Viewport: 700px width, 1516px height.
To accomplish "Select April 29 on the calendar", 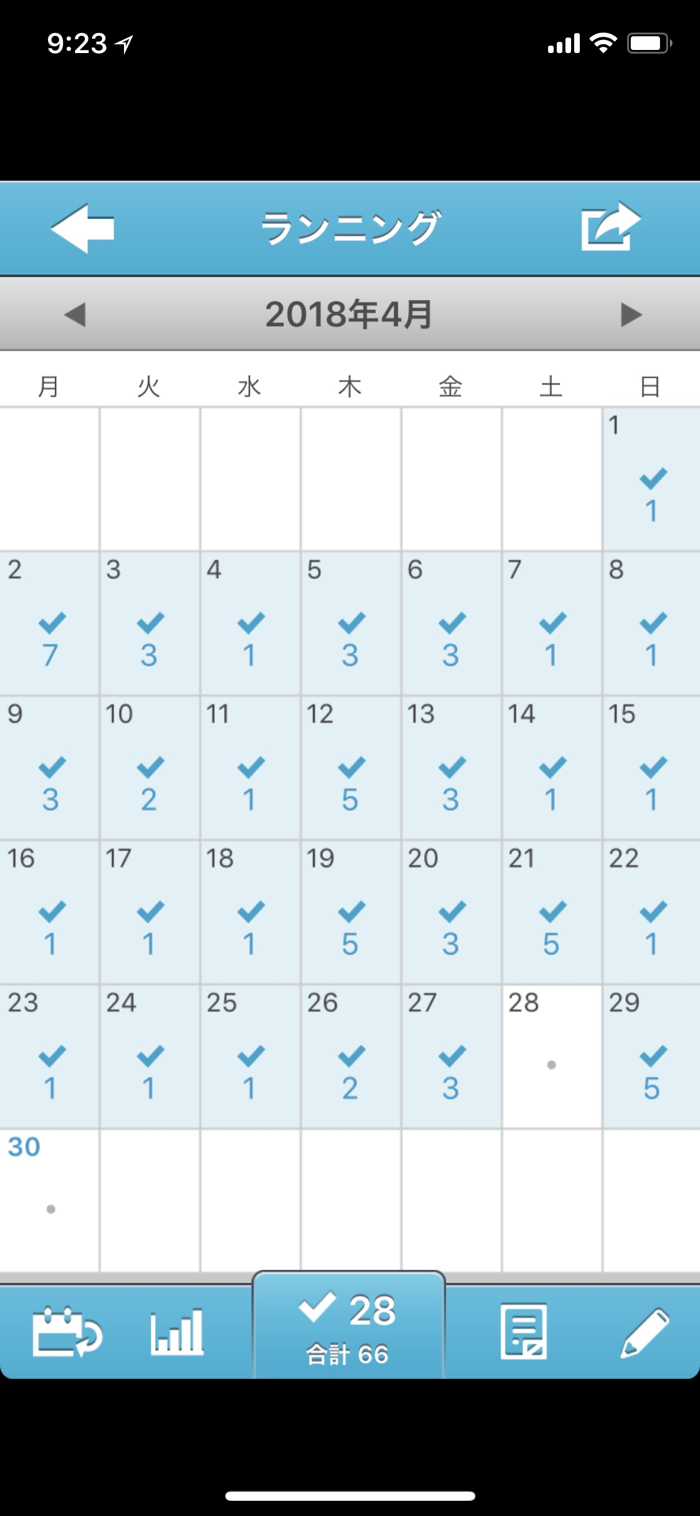I will tap(651, 1056).
